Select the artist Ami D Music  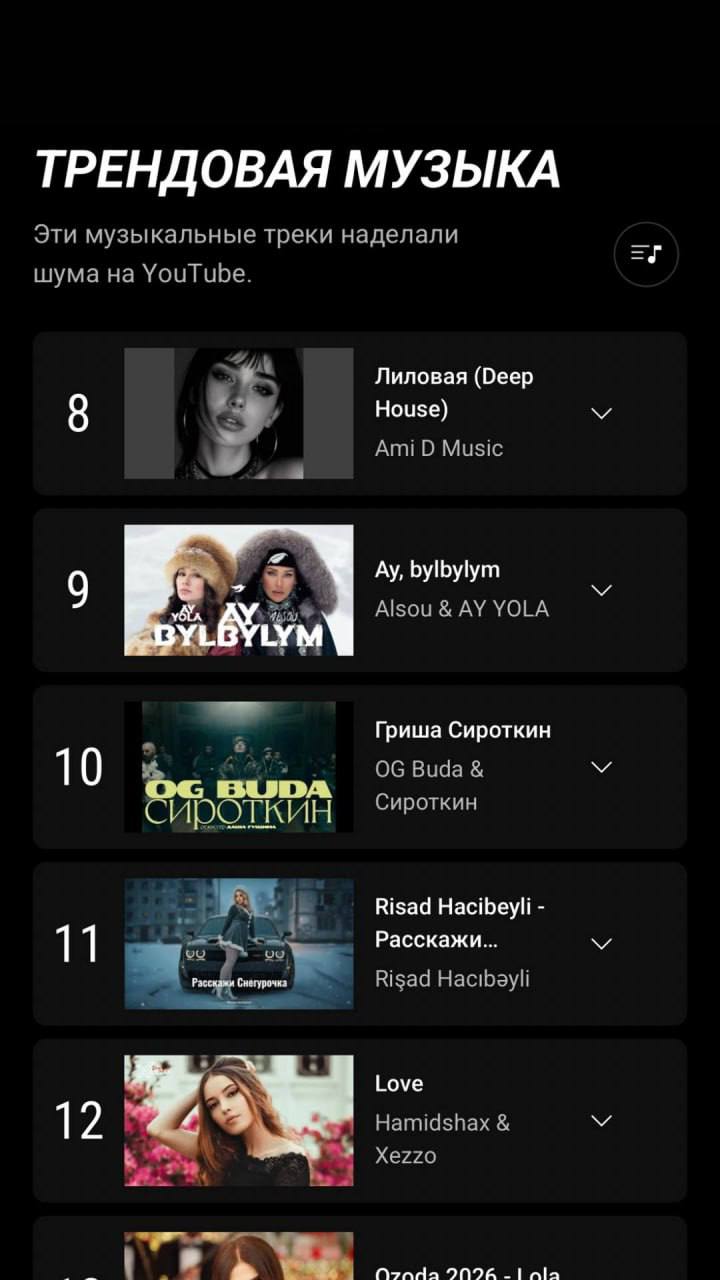[x=437, y=448]
